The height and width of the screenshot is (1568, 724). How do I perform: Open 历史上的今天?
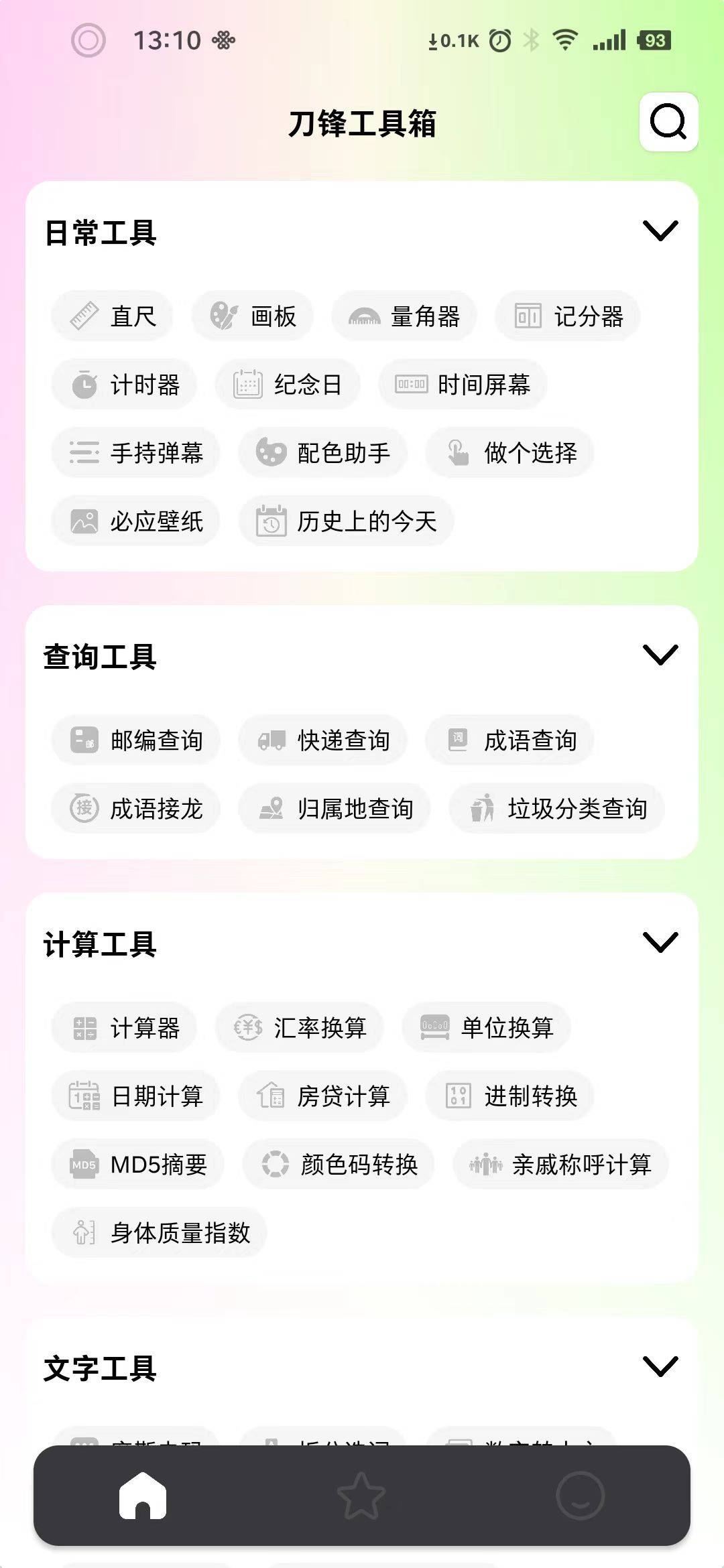[347, 521]
